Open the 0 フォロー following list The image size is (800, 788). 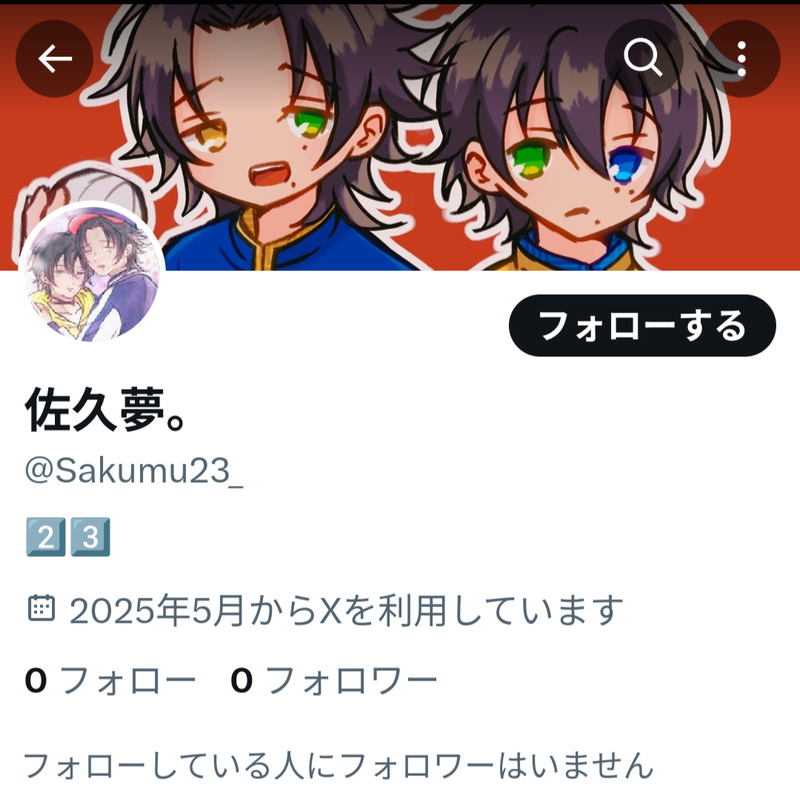[x=110, y=681]
